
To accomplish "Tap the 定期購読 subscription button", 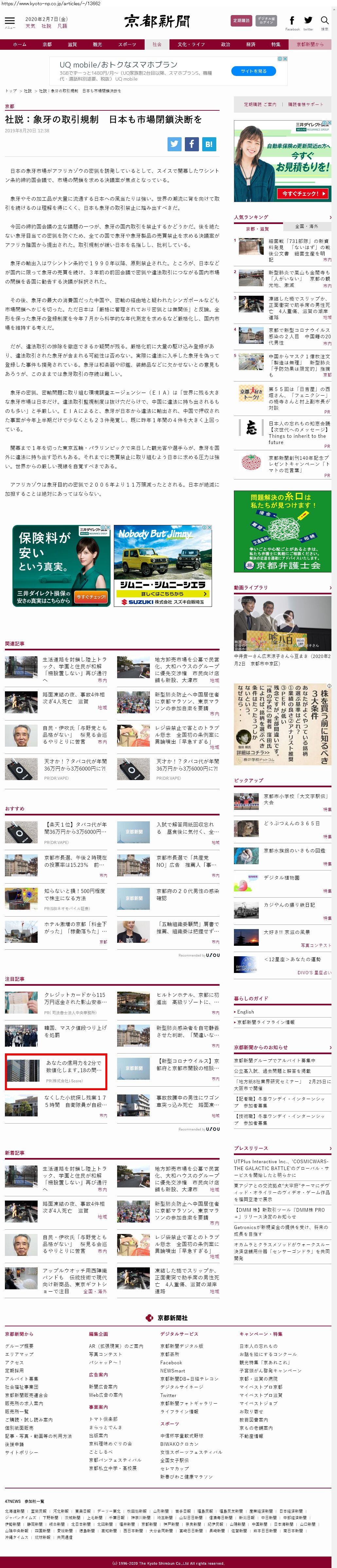I will [x=241, y=21].
